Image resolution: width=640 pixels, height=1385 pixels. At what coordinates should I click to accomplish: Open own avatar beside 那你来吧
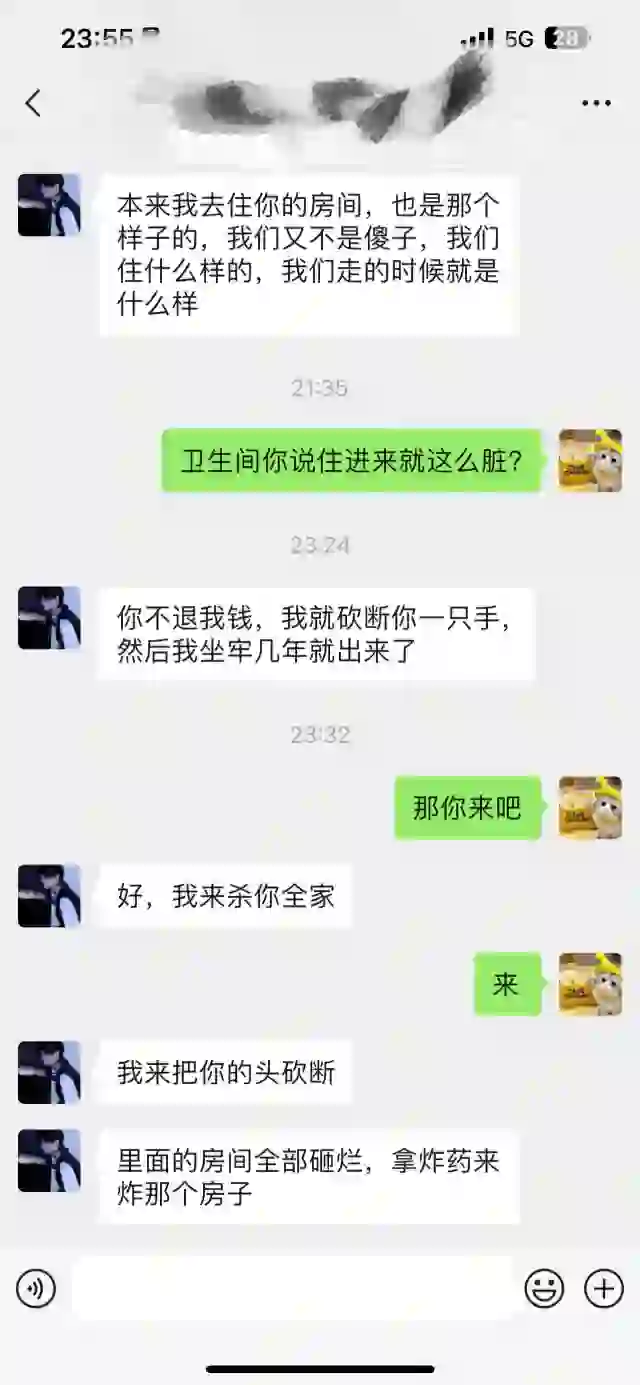pos(590,807)
